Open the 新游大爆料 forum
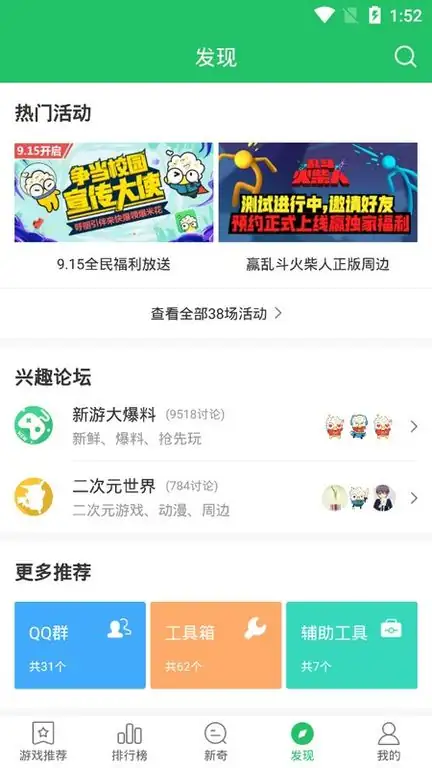 [x=216, y=425]
